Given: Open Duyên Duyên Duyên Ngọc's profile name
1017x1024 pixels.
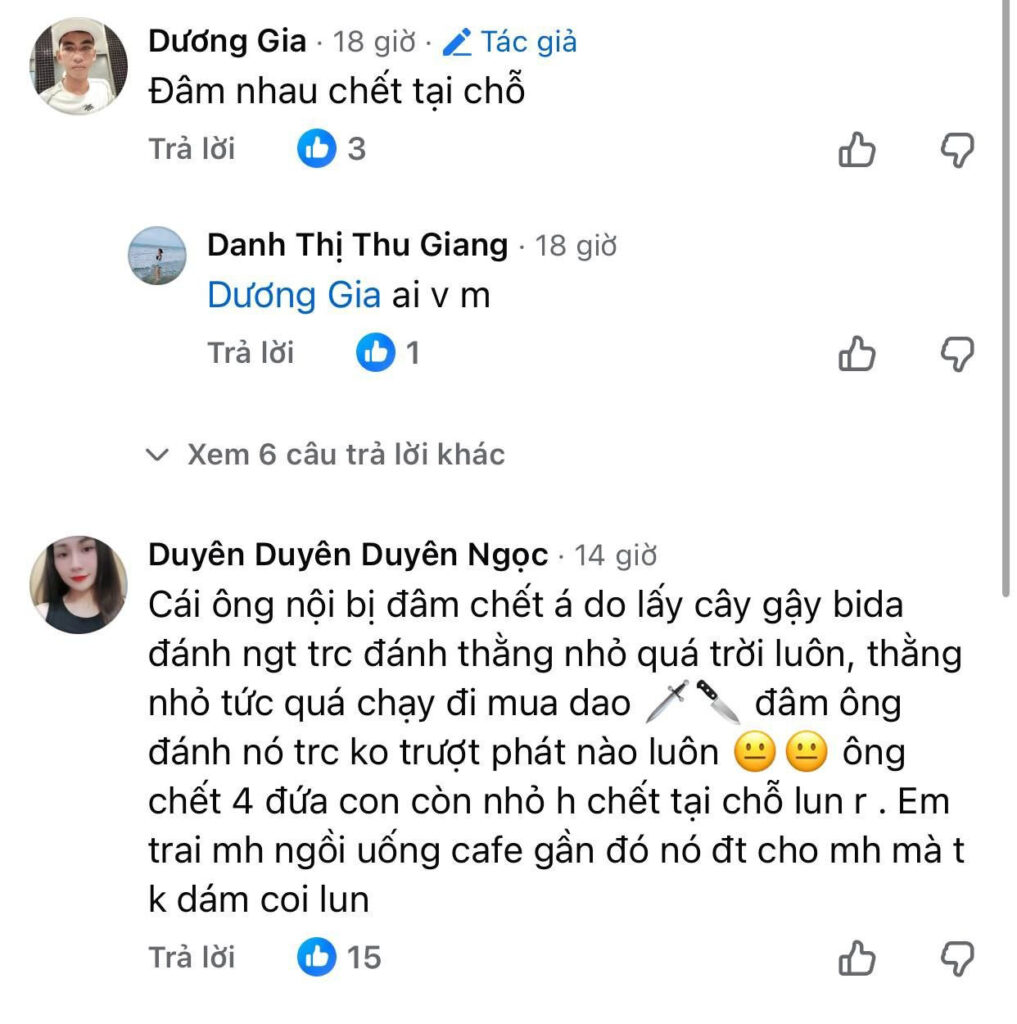Looking at the screenshot, I should pyautogui.click(x=348, y=555).
